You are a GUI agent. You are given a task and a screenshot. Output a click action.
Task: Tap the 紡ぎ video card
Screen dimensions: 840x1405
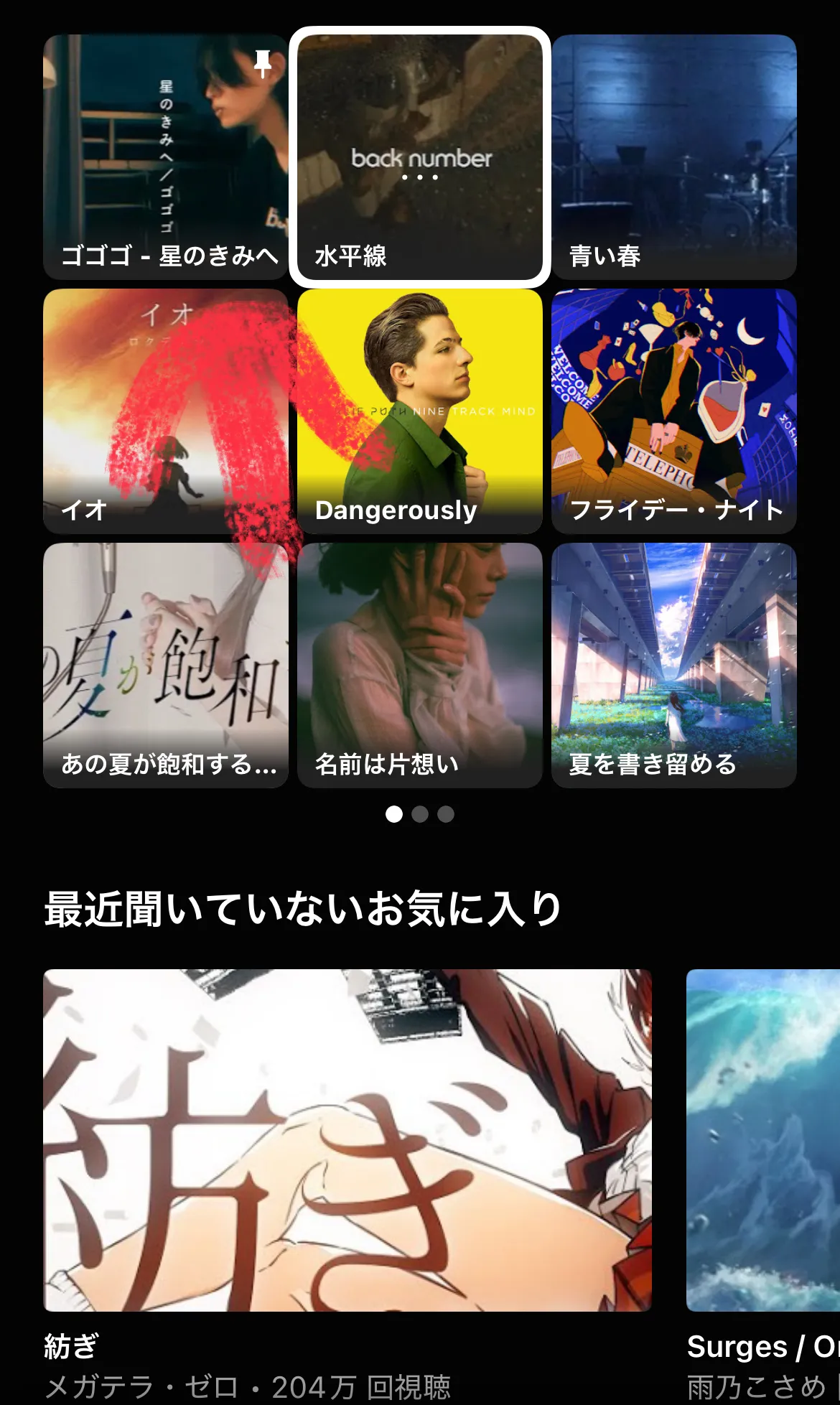coord(347,1140)
